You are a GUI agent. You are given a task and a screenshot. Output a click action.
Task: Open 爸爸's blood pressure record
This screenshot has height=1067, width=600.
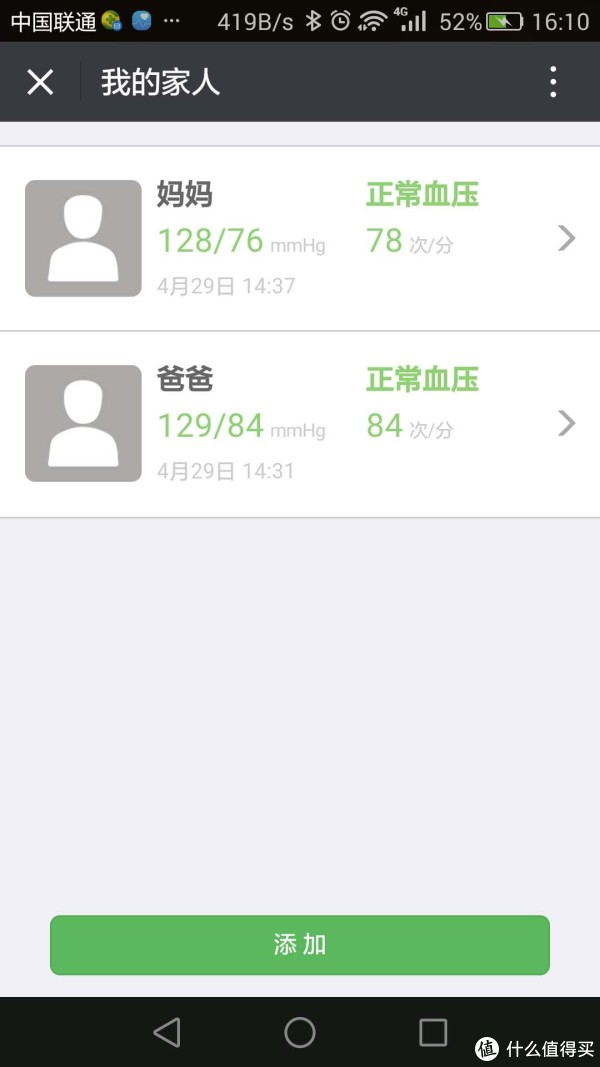[x=300, y=425]
